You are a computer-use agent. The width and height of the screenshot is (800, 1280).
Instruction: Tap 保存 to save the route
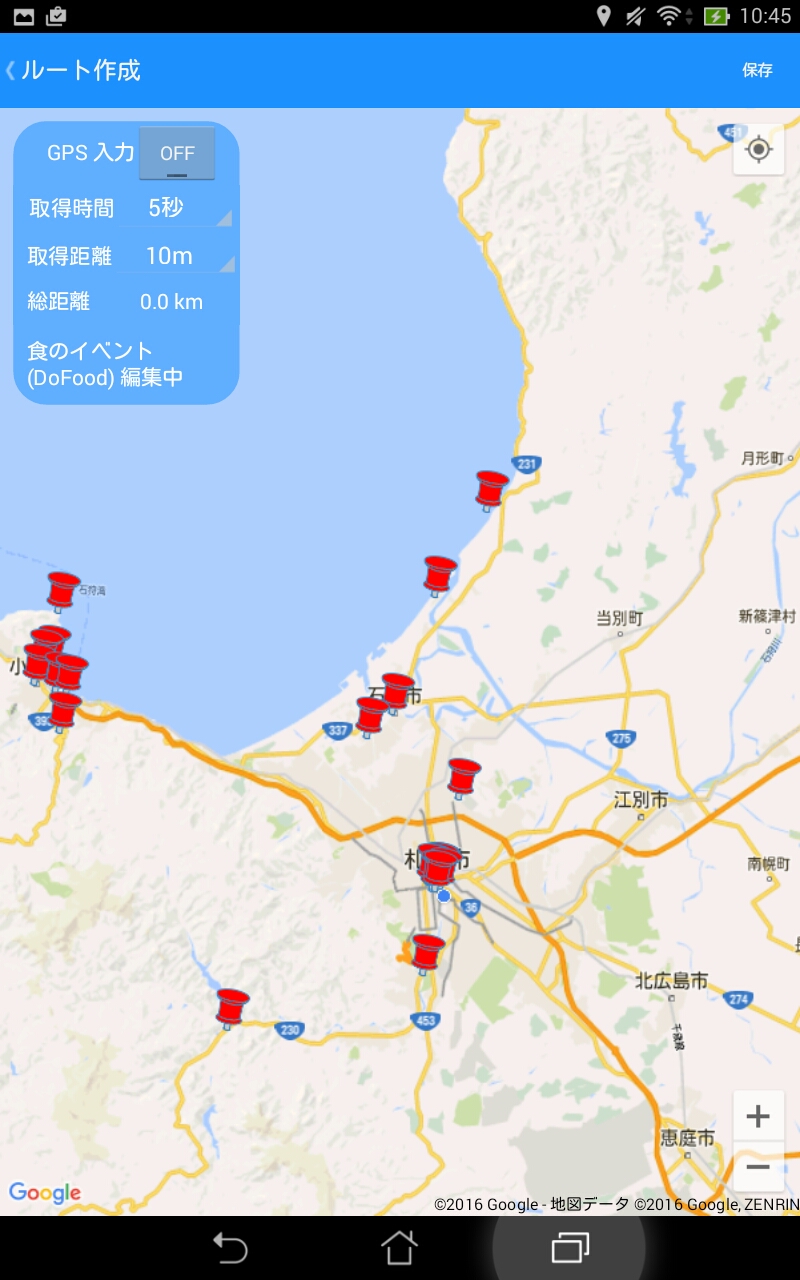coord(757,70)
